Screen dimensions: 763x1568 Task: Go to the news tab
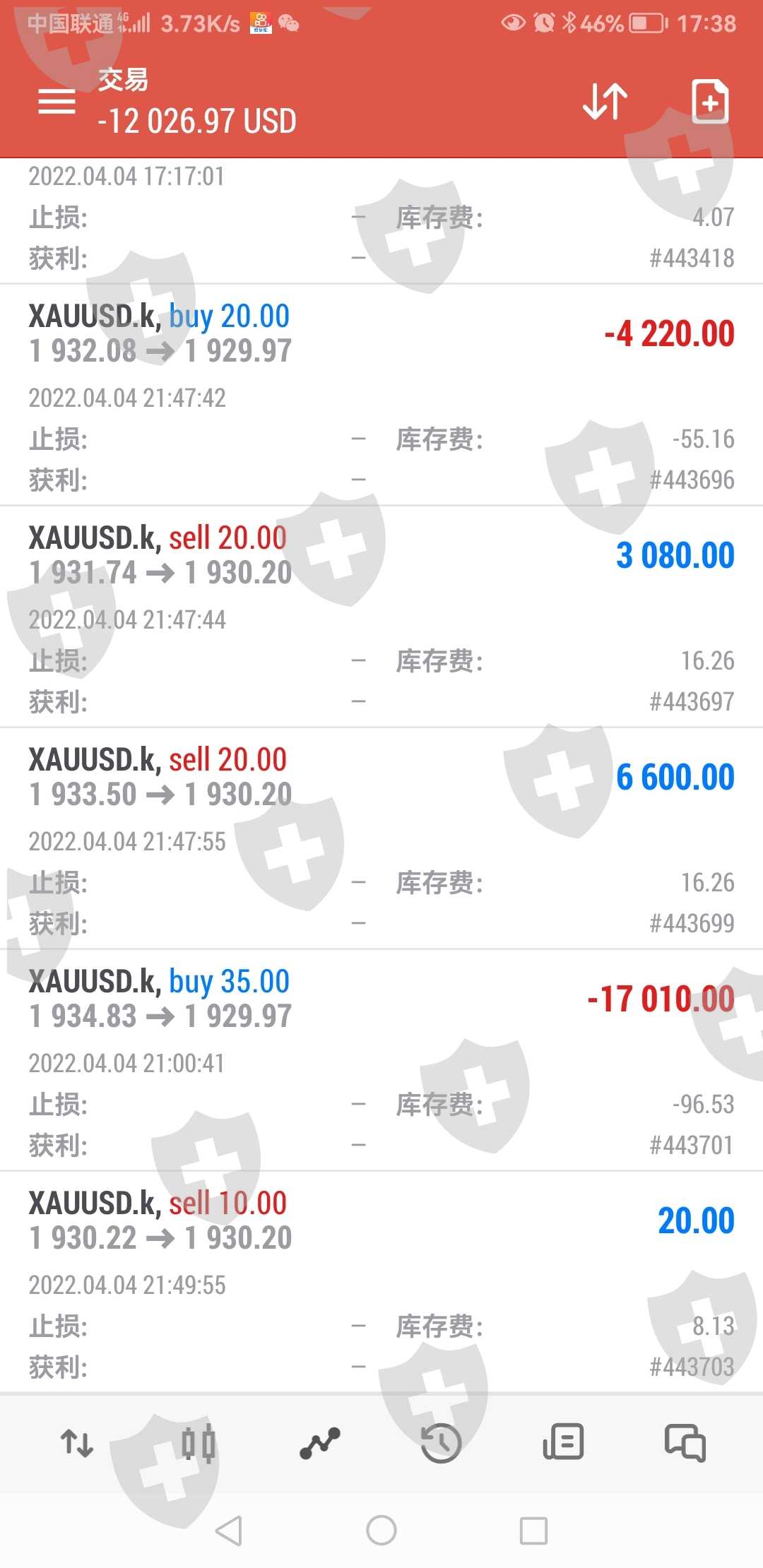coord(563,1442)
